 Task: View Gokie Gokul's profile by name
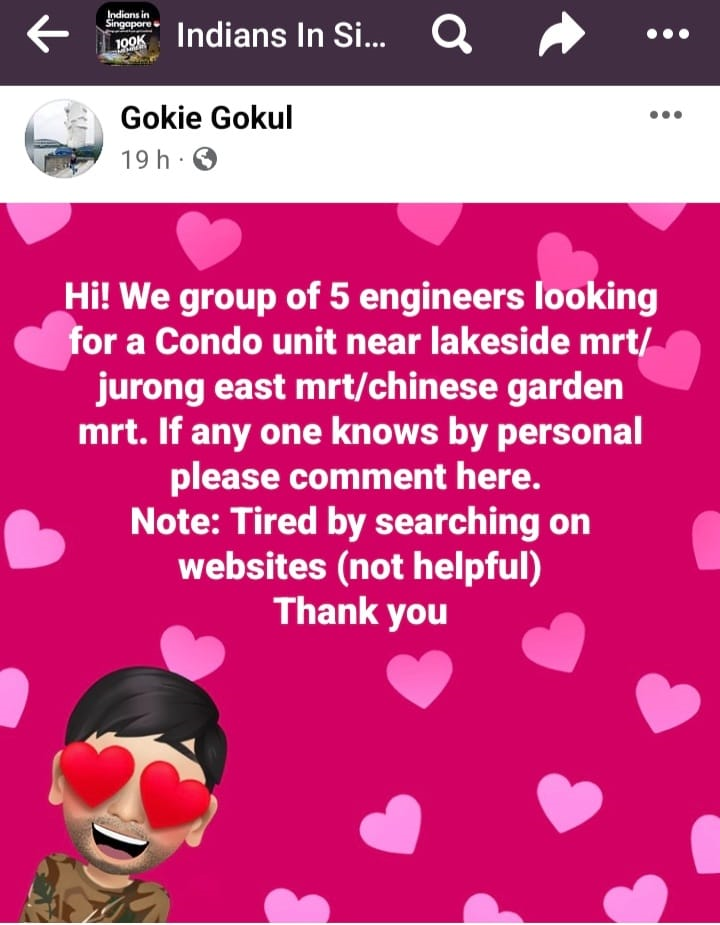point(206,118)
